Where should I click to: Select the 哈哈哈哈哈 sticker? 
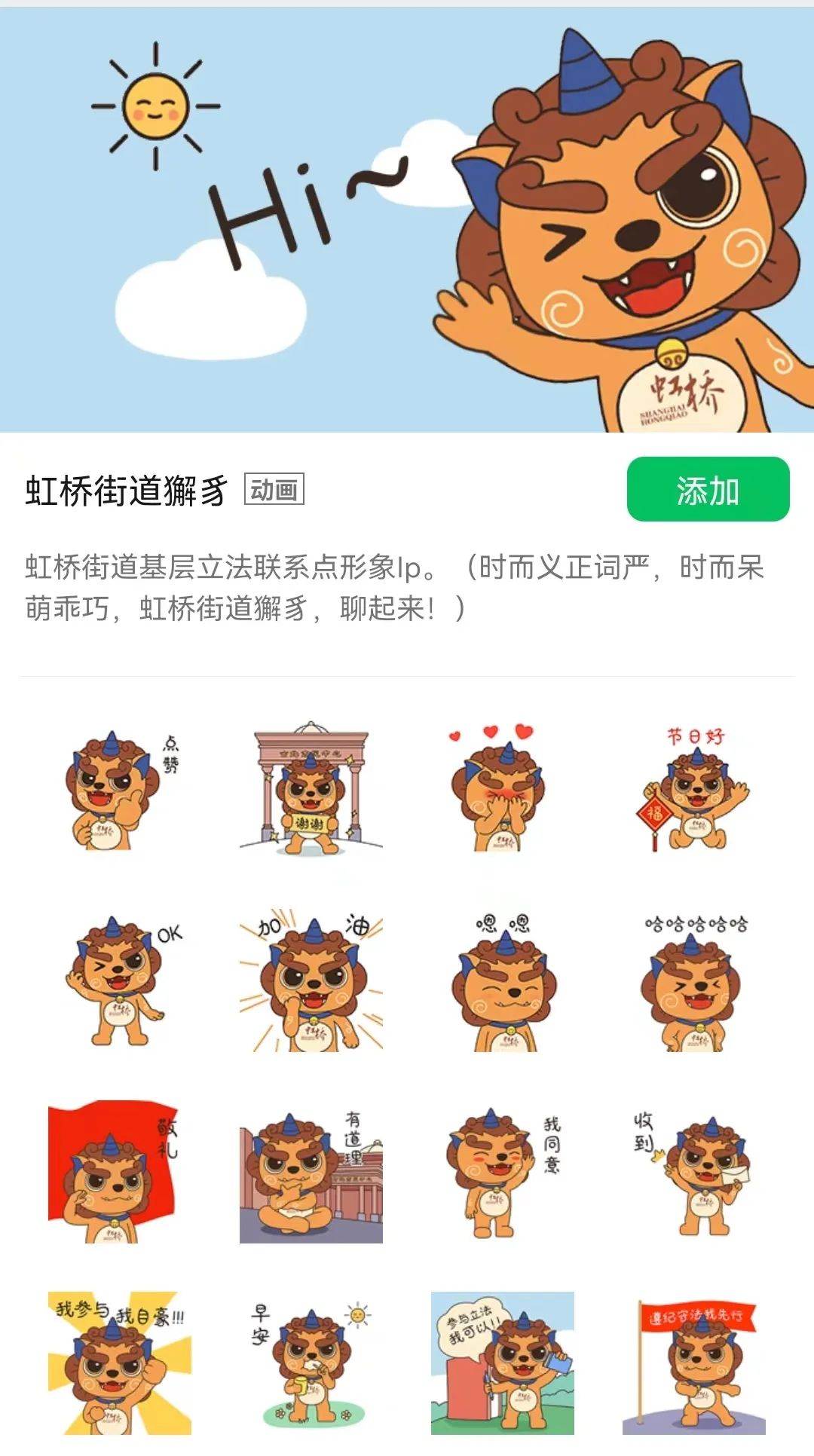[x=693, y=981]
